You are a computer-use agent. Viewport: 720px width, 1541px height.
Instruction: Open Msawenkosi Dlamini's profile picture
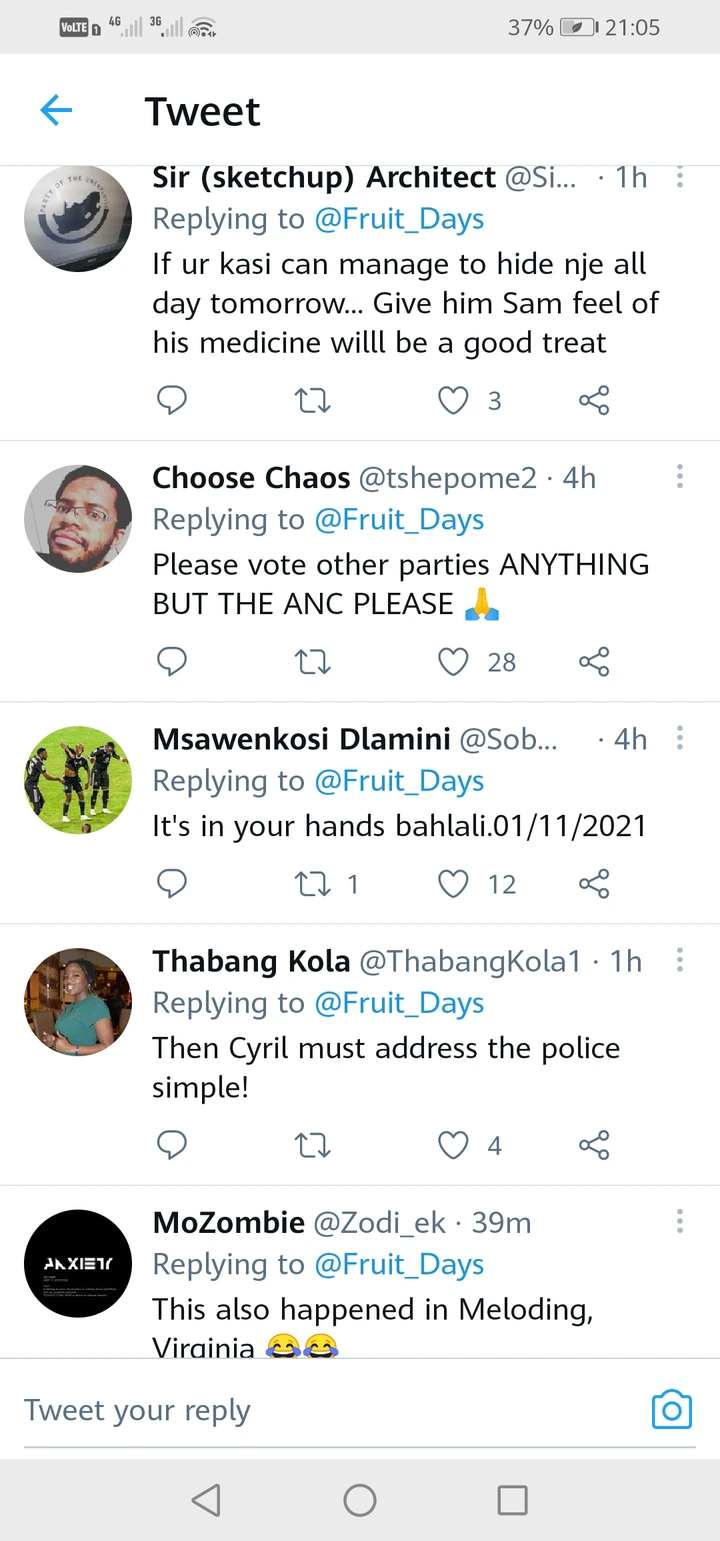(78, 780)
